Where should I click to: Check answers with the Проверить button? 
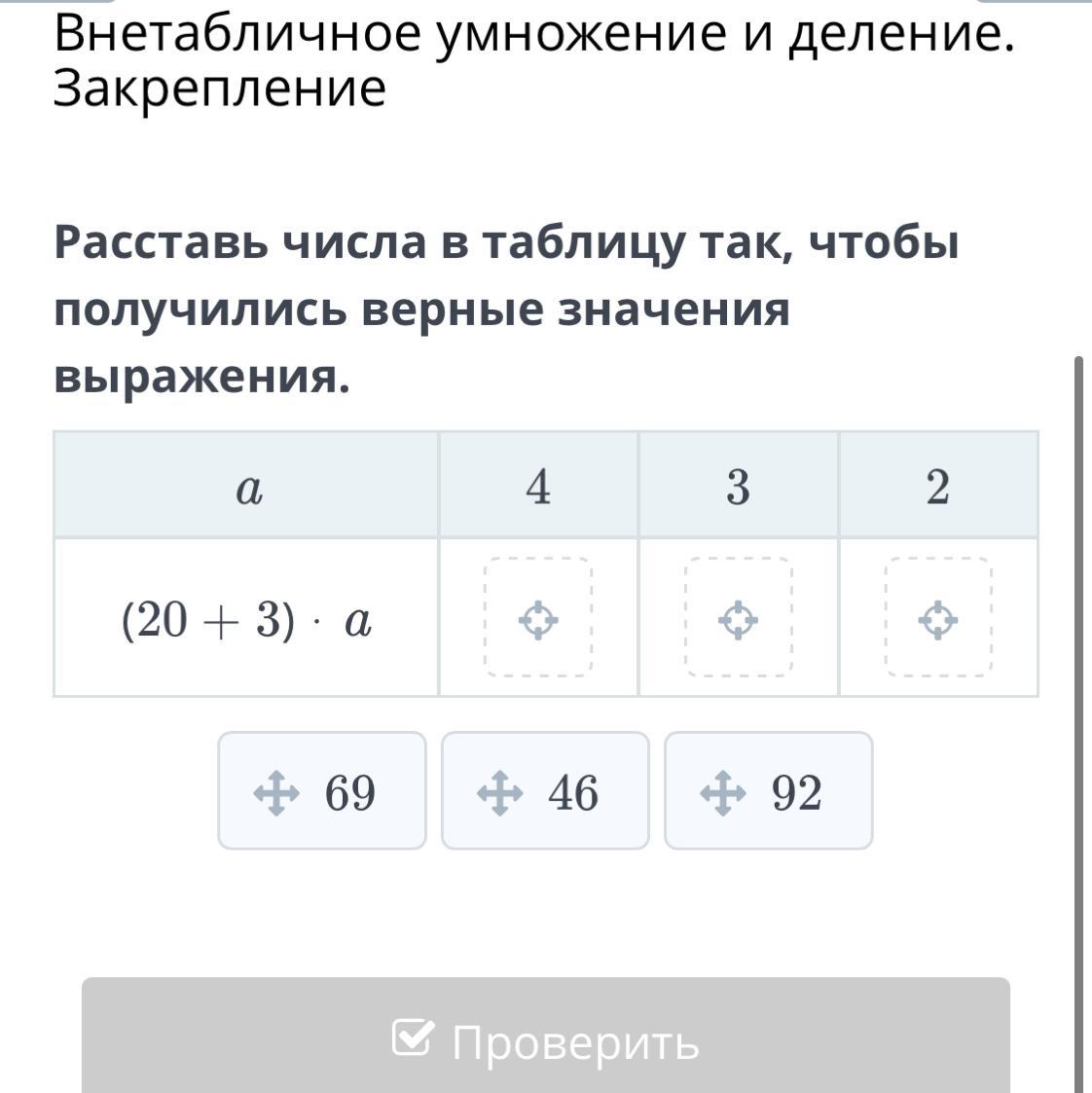(x=546, y=1039)
